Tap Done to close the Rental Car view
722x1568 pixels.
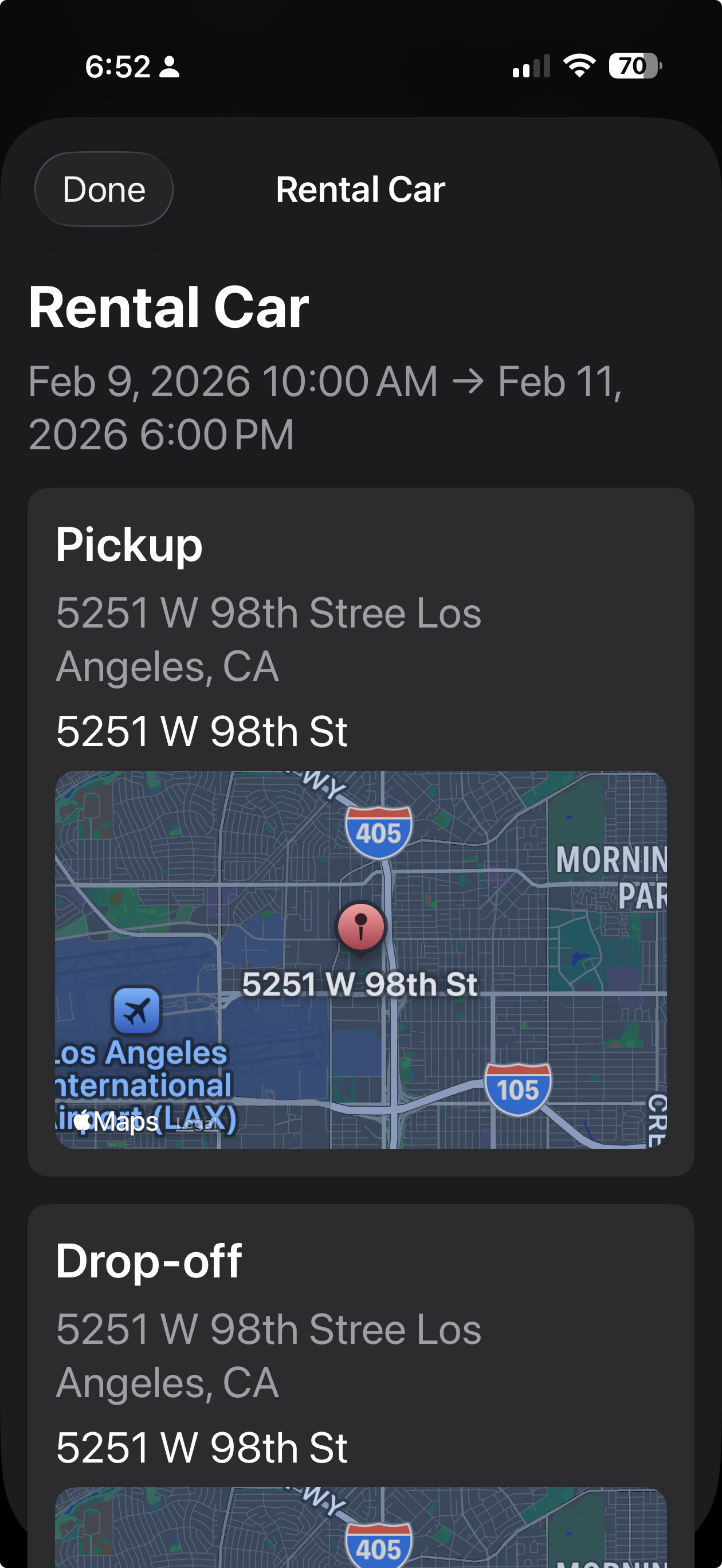pyautogui.click(x=104, y=189)
